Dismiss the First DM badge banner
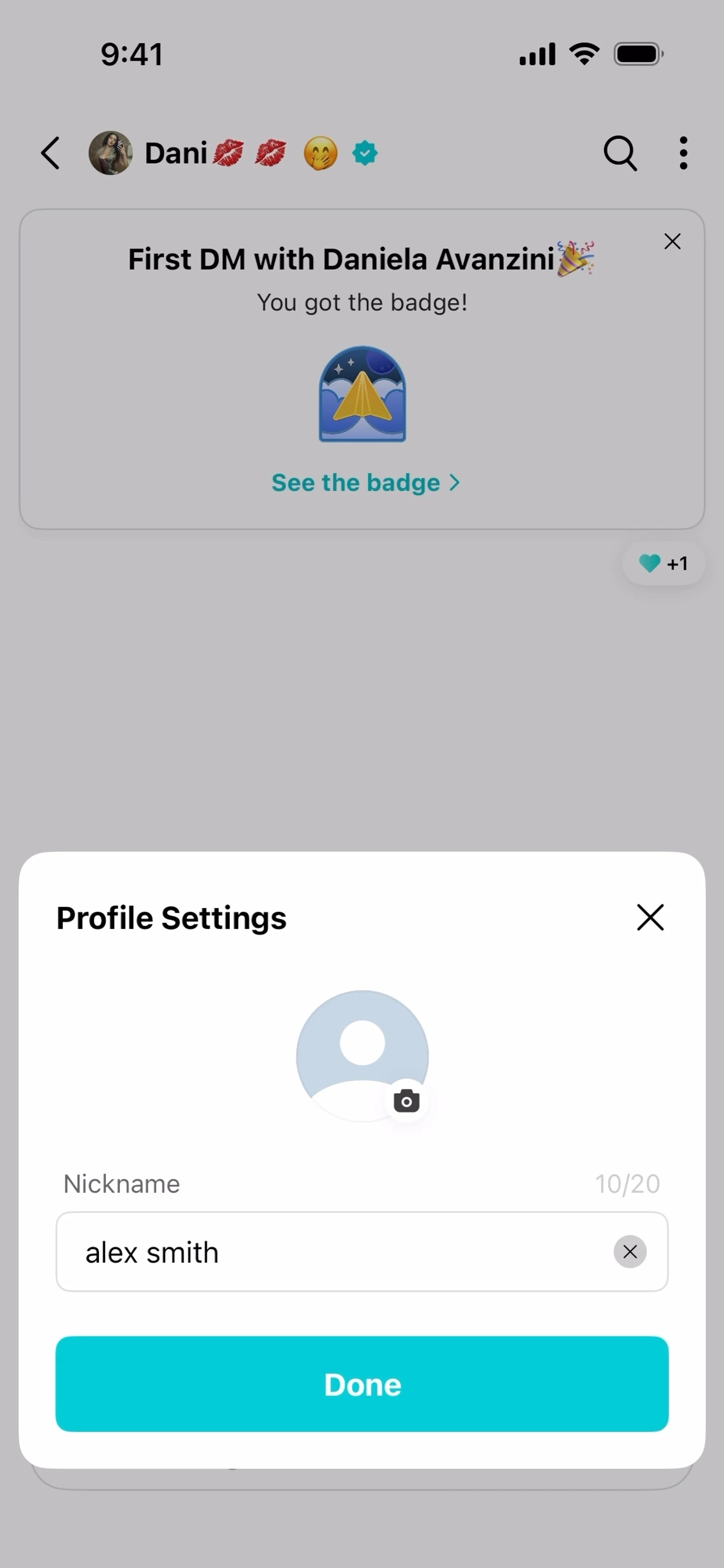Viewport: 724px width, 1568px height. [x=672, y=242]
